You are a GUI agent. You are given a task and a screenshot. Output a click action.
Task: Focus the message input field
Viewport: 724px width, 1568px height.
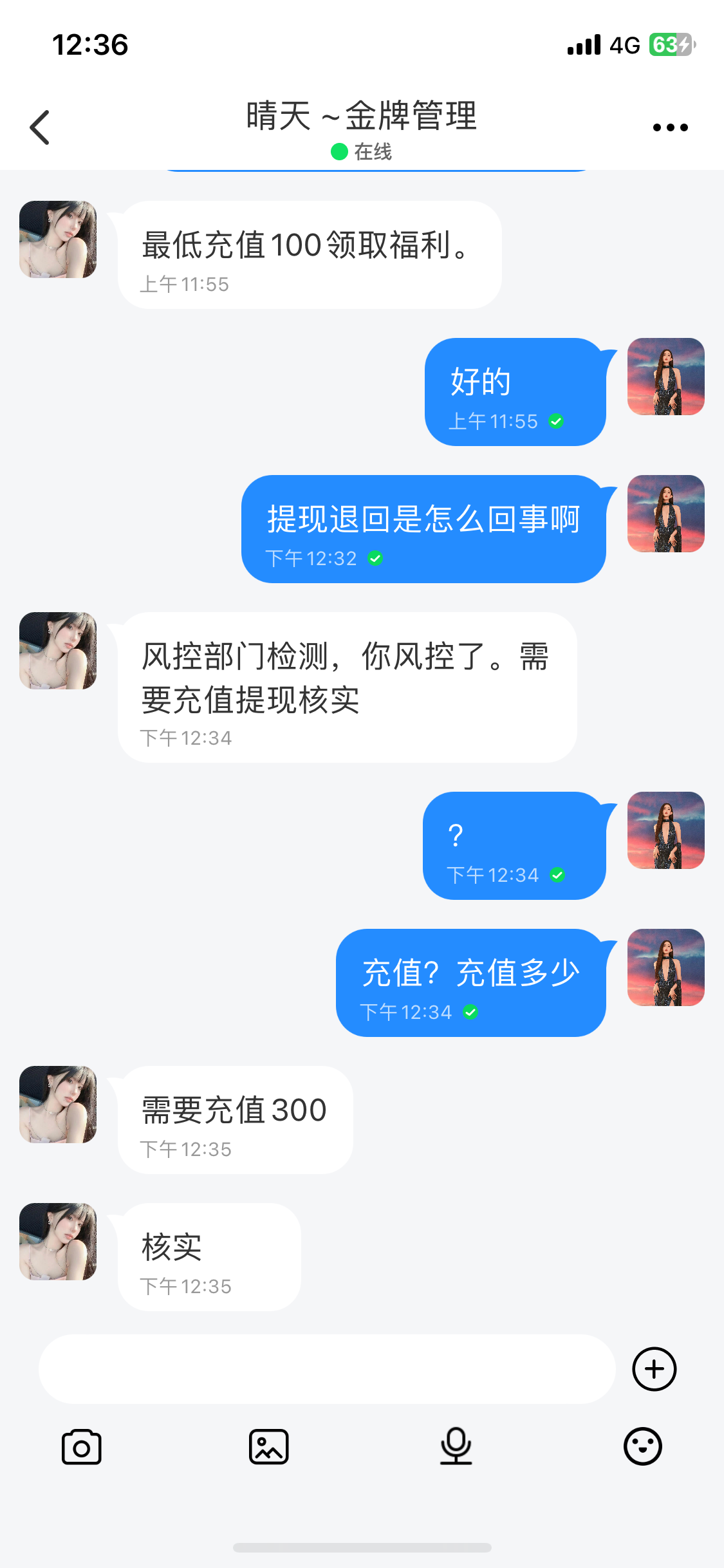click(327, 1369)
